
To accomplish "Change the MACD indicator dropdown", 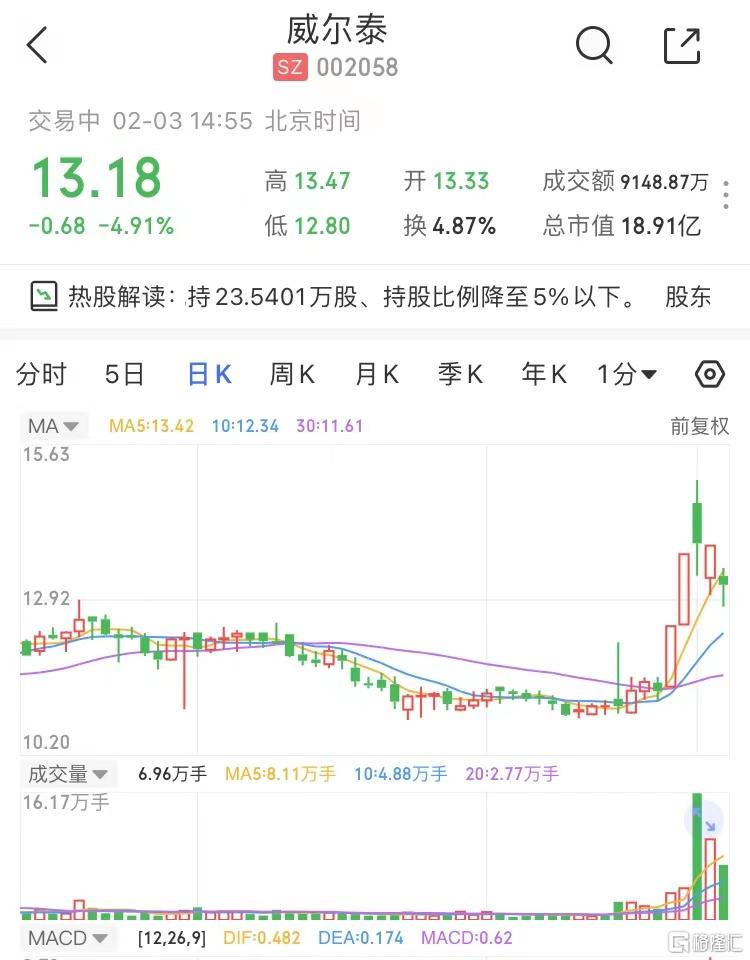I will [x=68, y=938].
